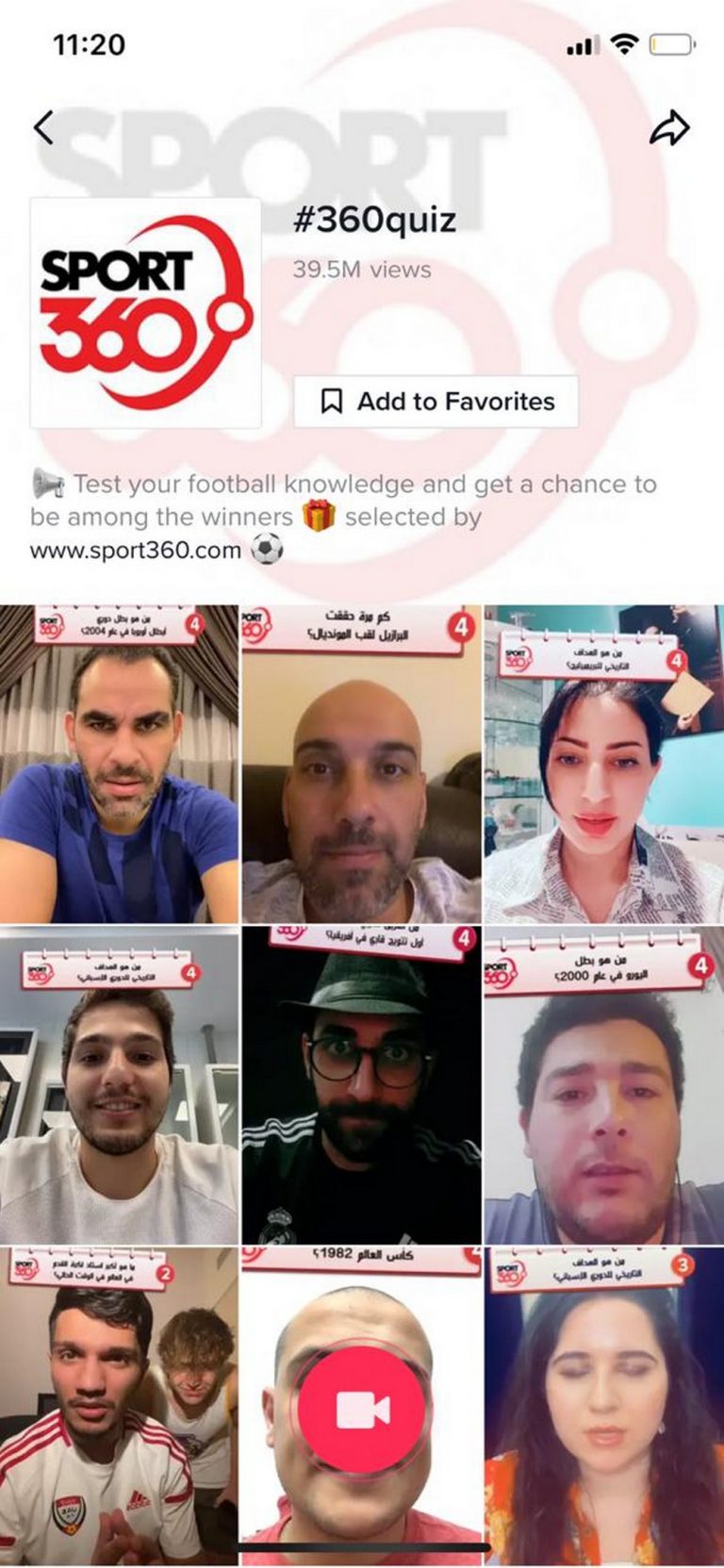
Task: Open the www.sport360.com link
Action: point(136,550)
